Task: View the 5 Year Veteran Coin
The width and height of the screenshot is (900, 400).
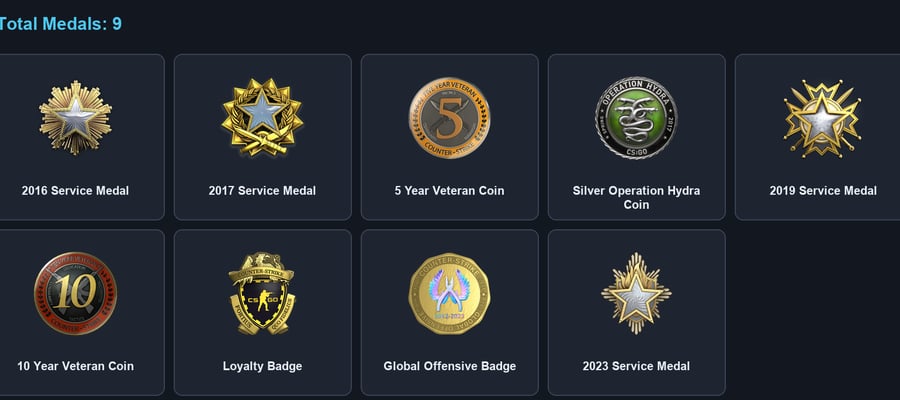Action: coord(449,137)
